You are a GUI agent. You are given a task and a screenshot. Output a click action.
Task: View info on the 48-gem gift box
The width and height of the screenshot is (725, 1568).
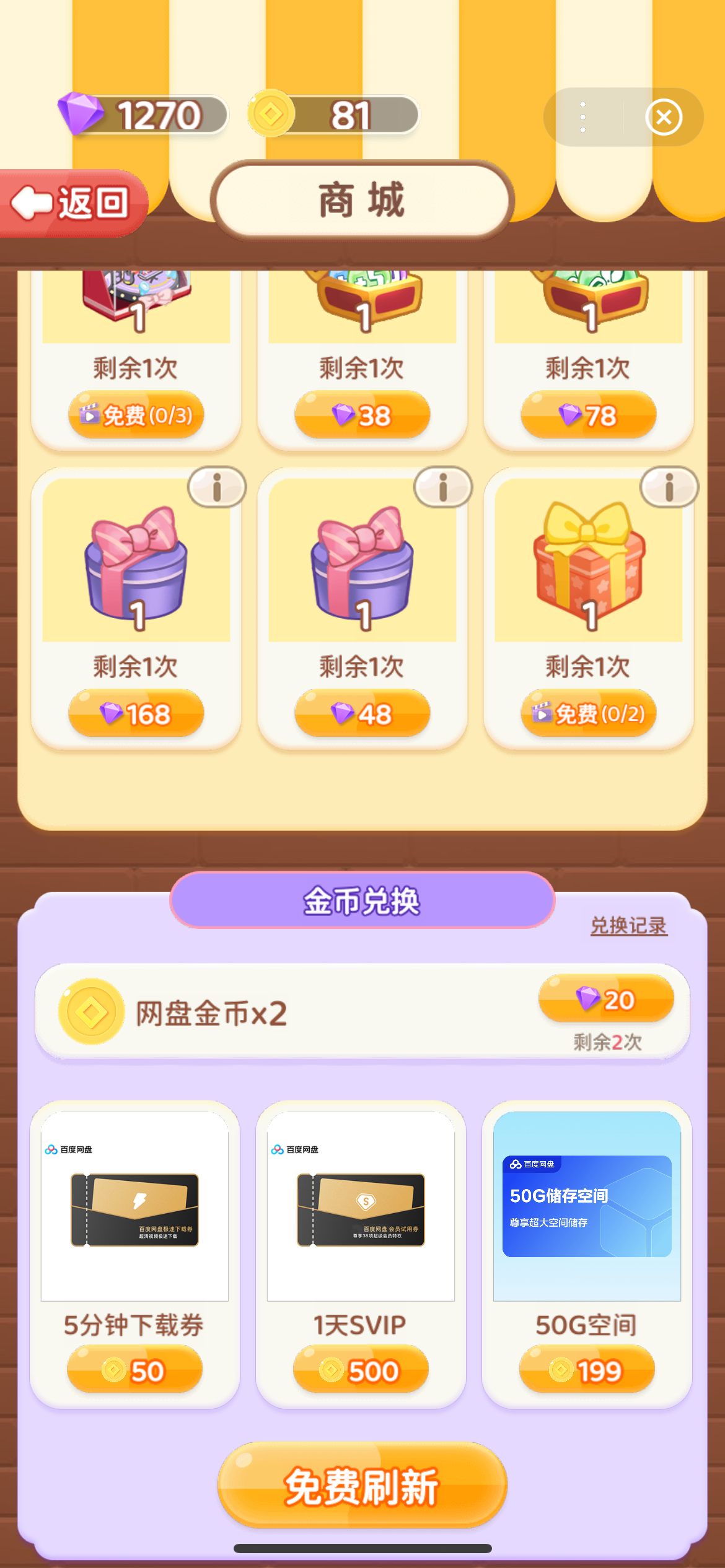[x=443, y=487]
